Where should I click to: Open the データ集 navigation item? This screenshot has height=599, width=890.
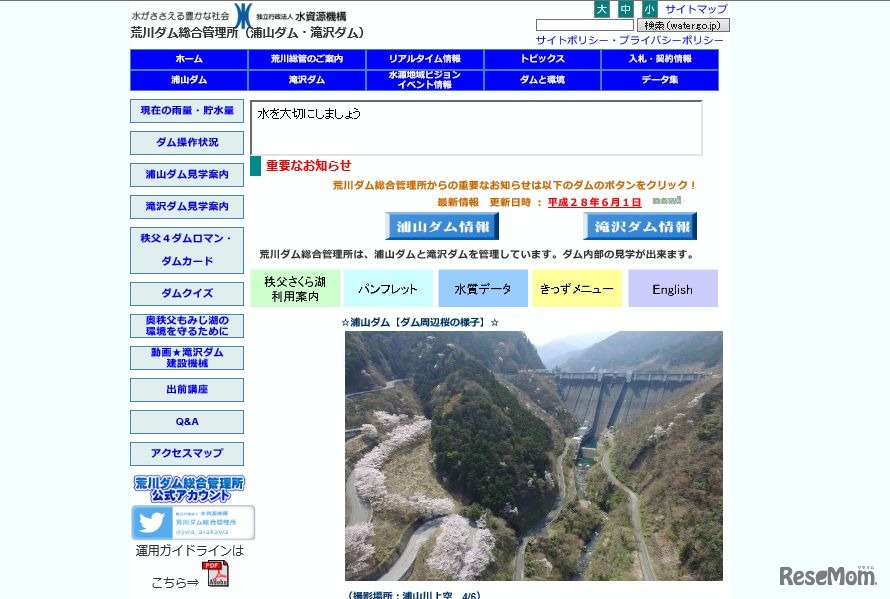pyautogui.click(x=660, y=80)
